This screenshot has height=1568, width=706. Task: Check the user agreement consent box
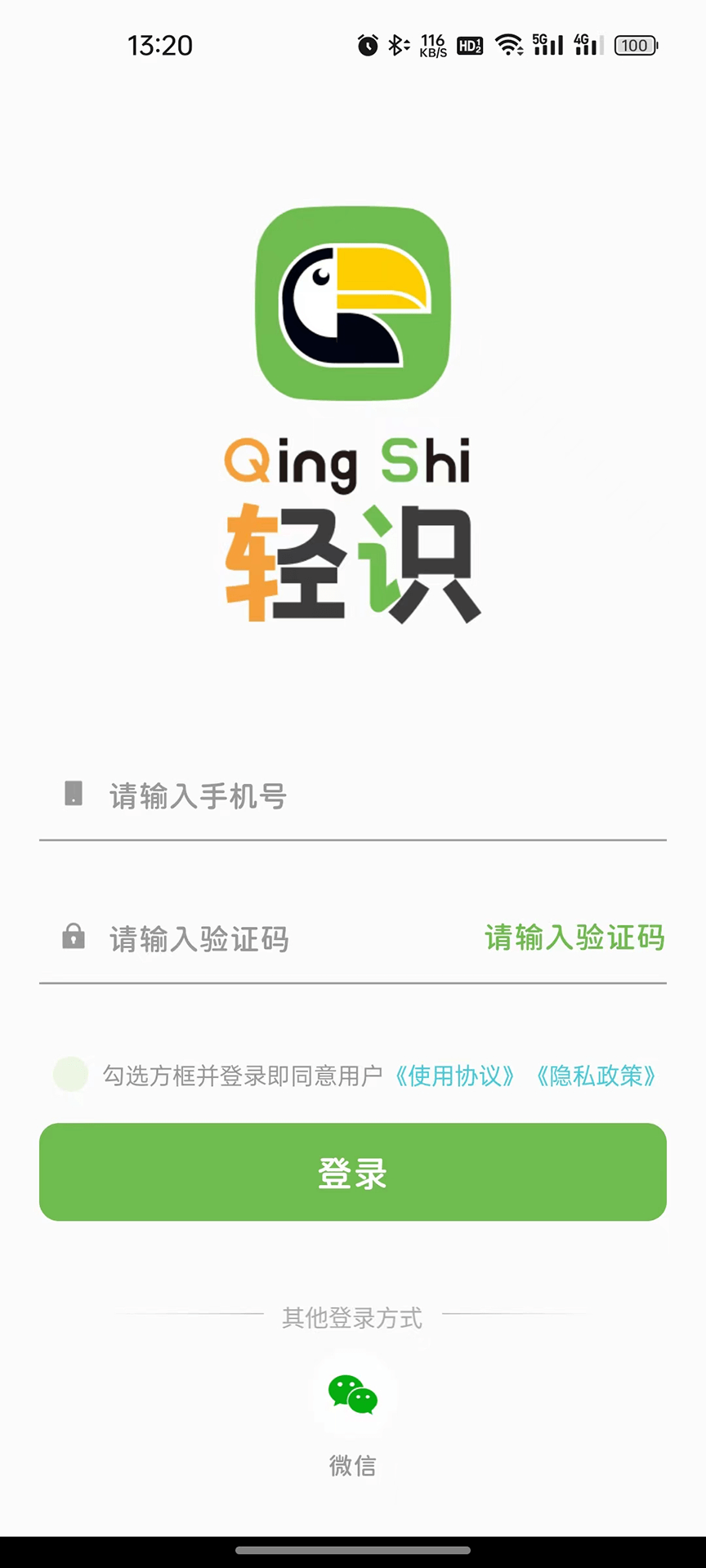(x=71, y=1076)
